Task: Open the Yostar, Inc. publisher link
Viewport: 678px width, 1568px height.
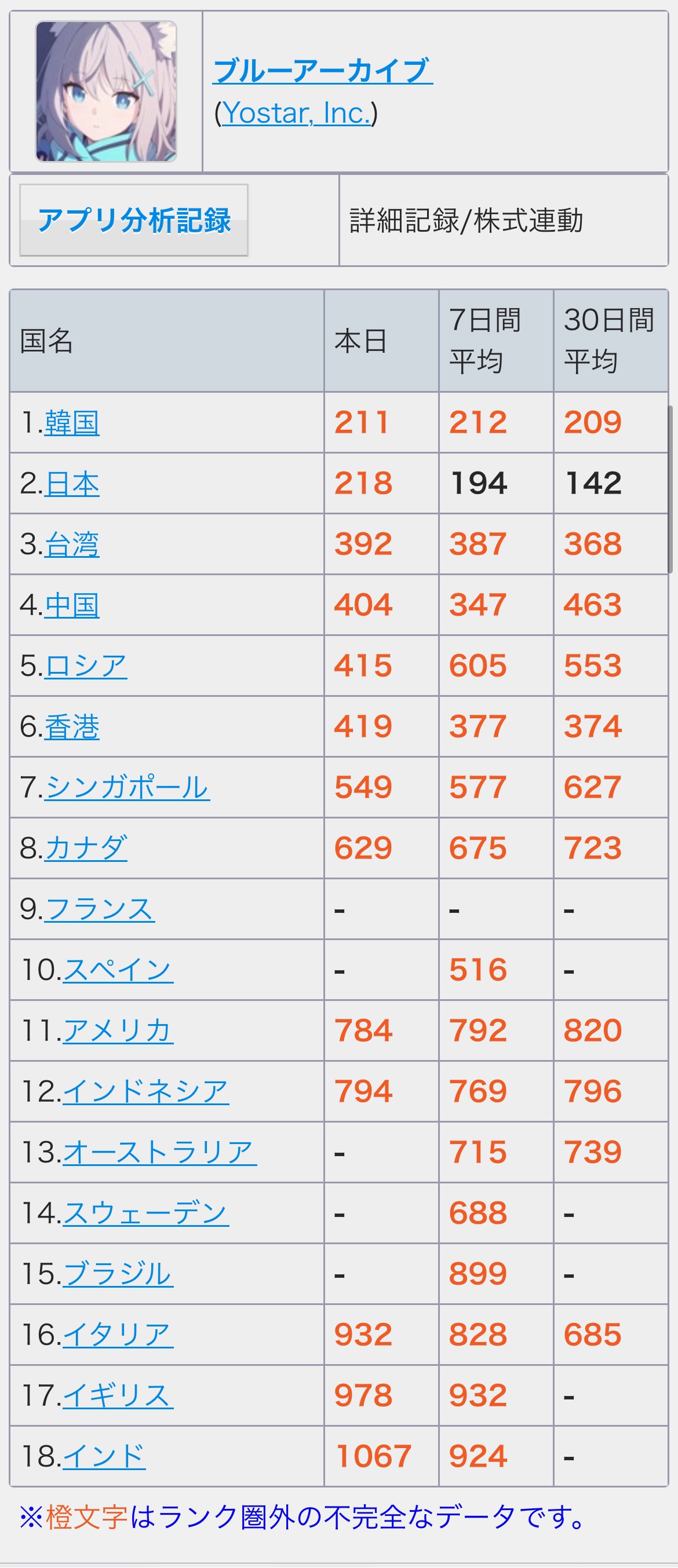Action: point(296,113)
